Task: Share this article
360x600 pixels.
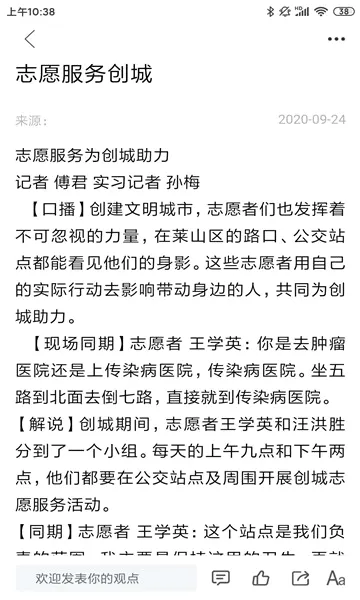Action: pos(300,578)
